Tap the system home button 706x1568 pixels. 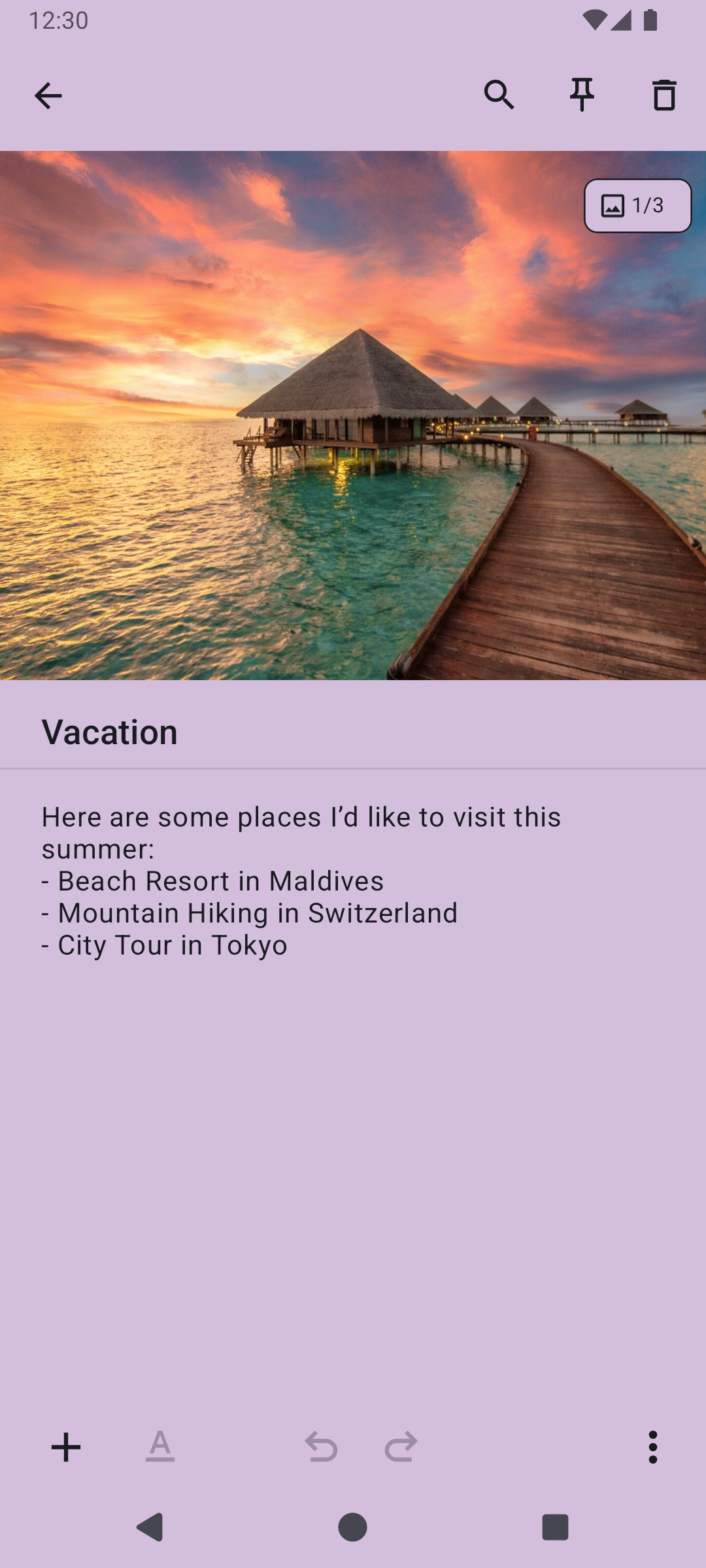352,1527
